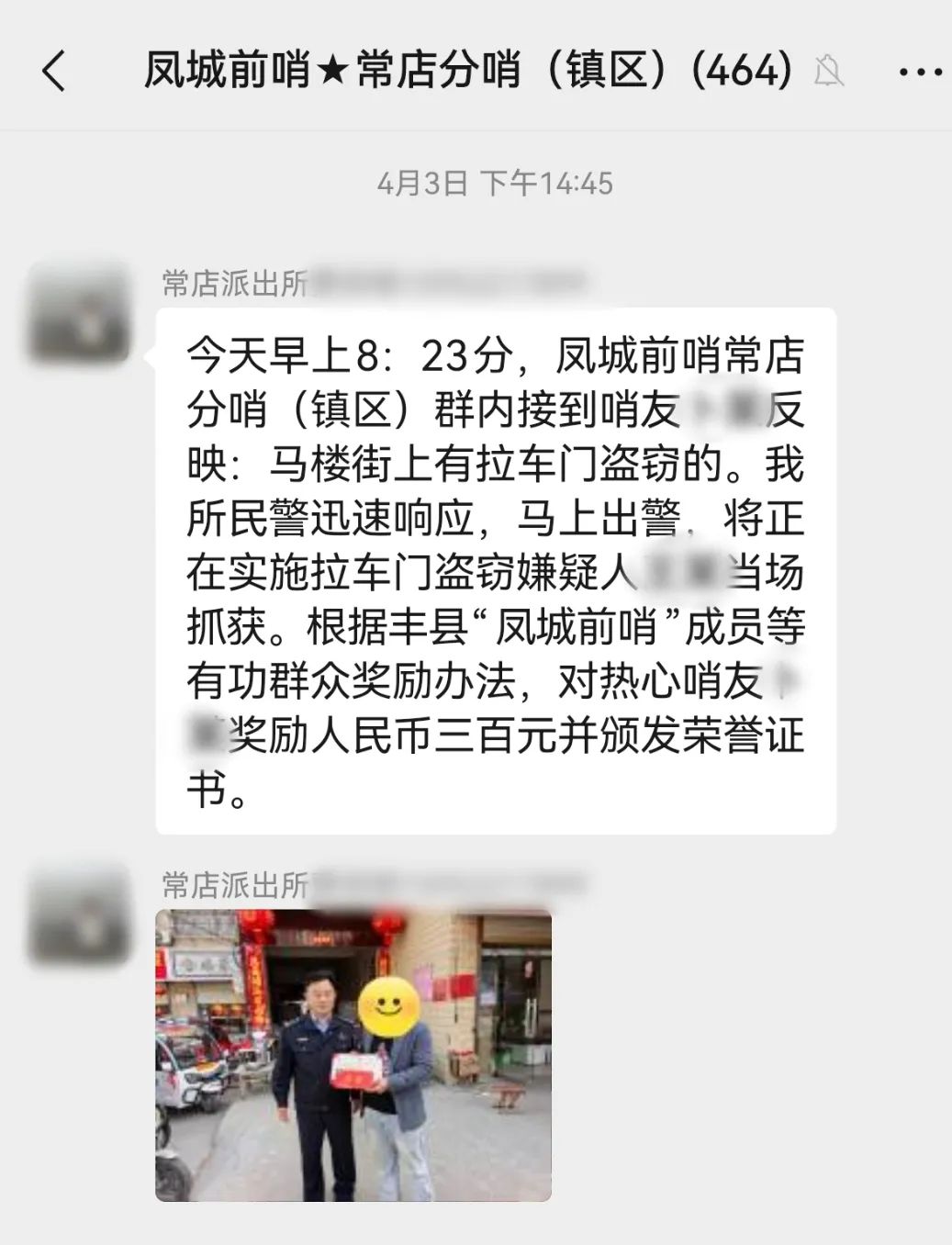Image resolution: width=952 pixels, height=1245 pixels.
Task: Open the photo sent by 常店派出所
Action: coord(353,1054)
